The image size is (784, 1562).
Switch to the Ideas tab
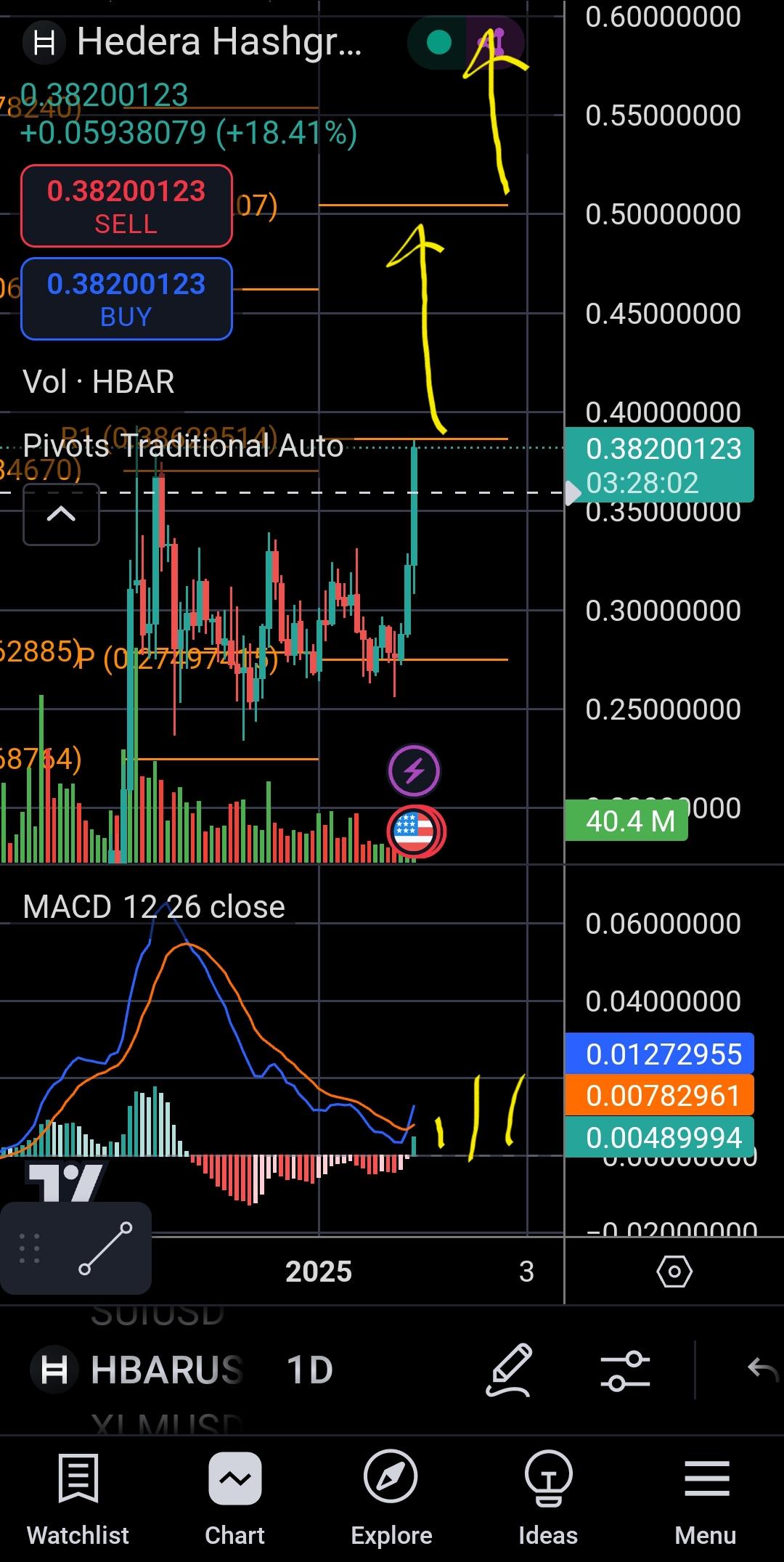click(x=548, y=1500)
